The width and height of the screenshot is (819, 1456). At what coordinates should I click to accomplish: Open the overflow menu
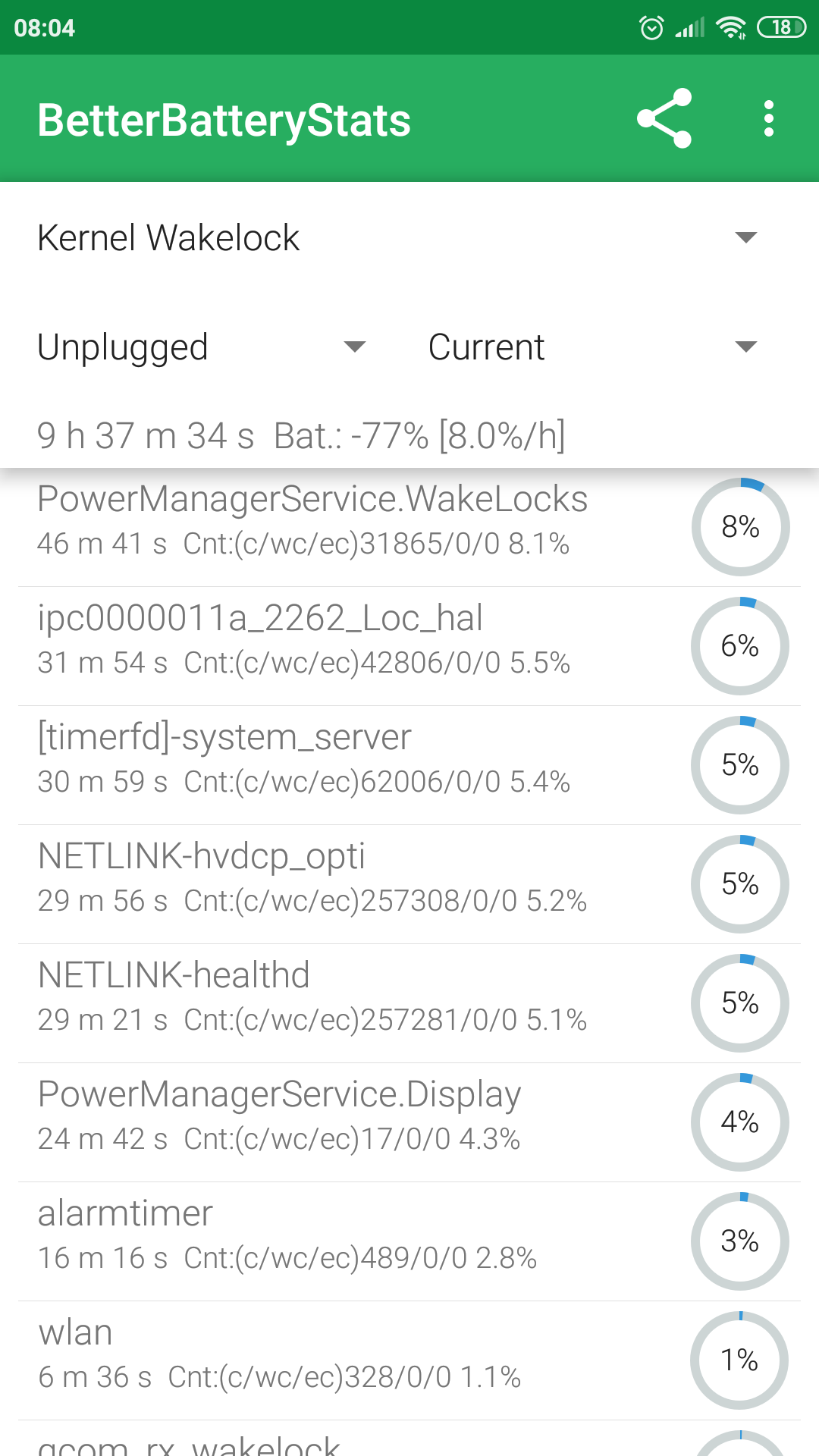[769, 118]
